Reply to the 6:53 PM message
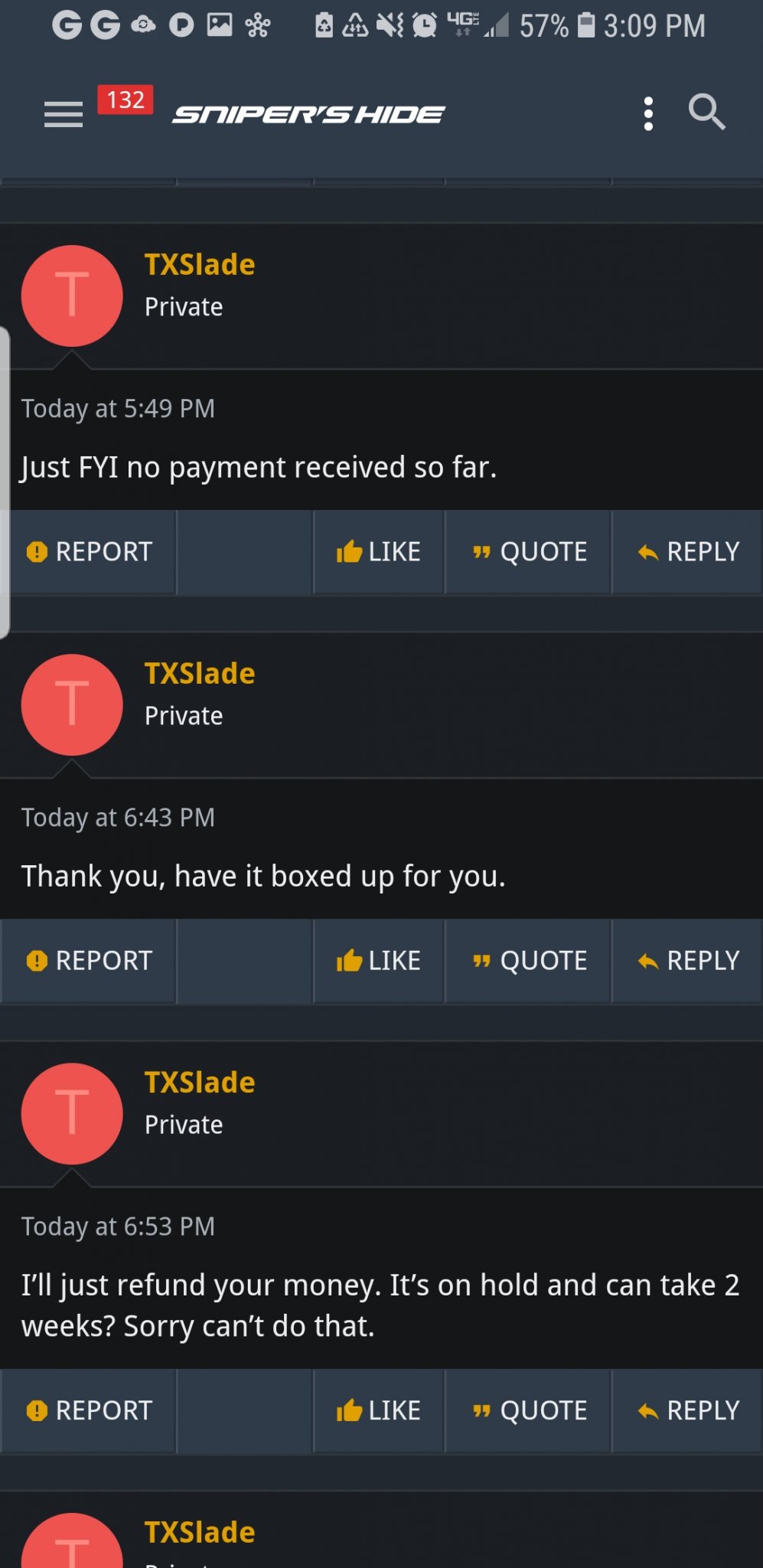The image size is (763, 1568). (688, 1411)
